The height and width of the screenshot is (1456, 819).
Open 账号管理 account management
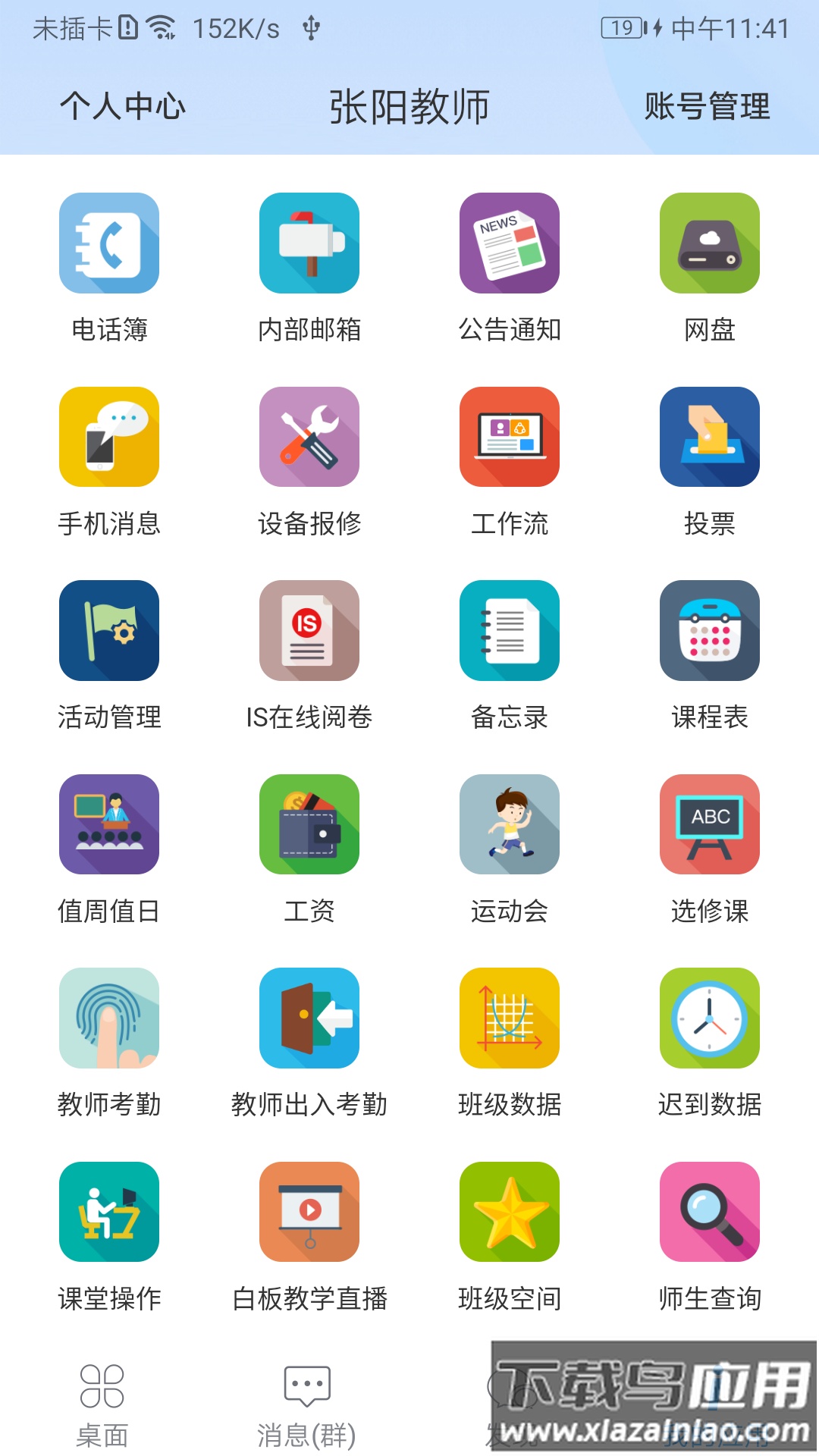pos(708,107)
